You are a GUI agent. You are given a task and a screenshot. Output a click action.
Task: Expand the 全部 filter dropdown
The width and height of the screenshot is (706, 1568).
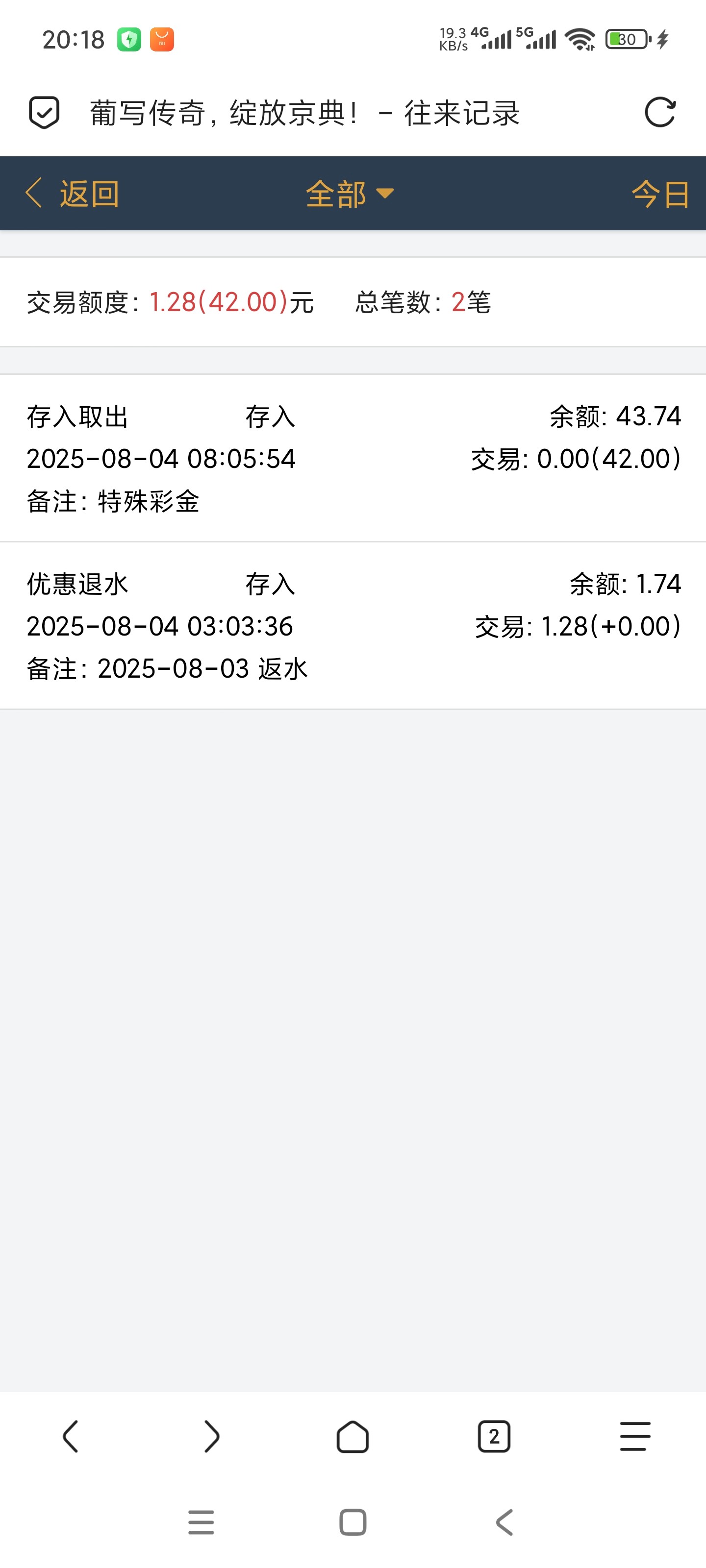point(349,194)
